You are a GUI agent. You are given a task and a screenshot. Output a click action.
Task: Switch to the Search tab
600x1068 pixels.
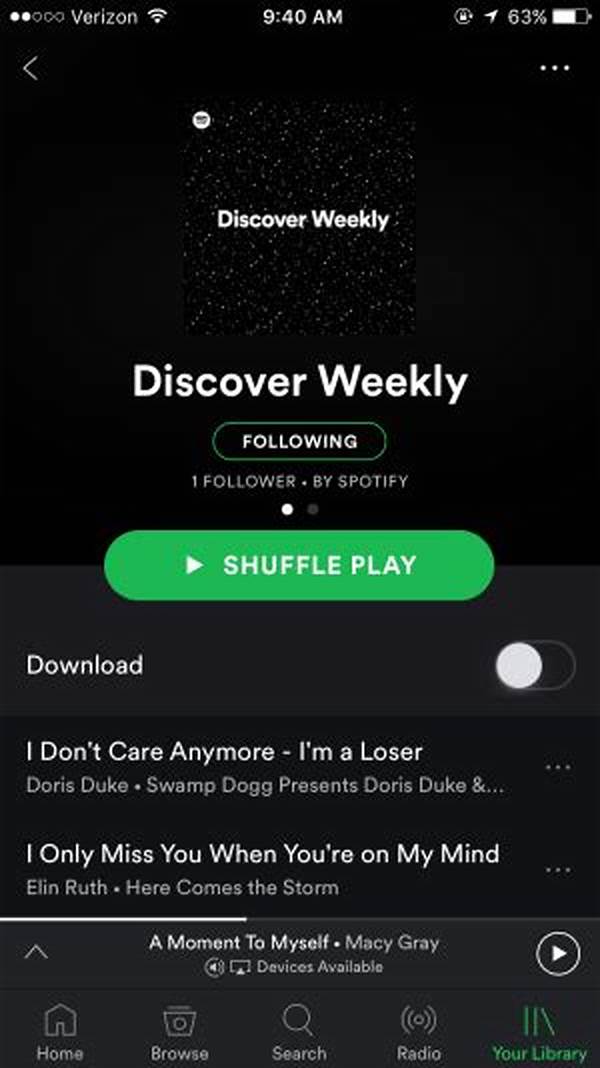[299, 1033]
